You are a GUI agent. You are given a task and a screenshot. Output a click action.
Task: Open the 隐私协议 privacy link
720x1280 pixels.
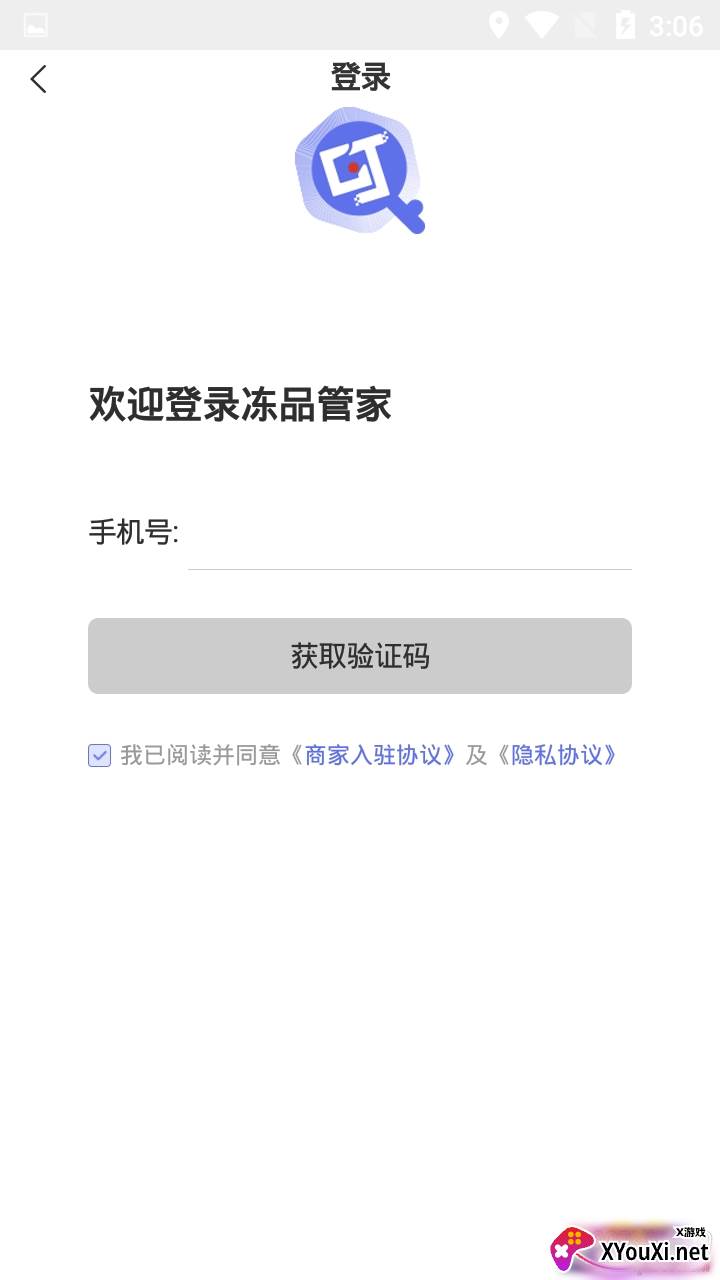tap(563, 755)
